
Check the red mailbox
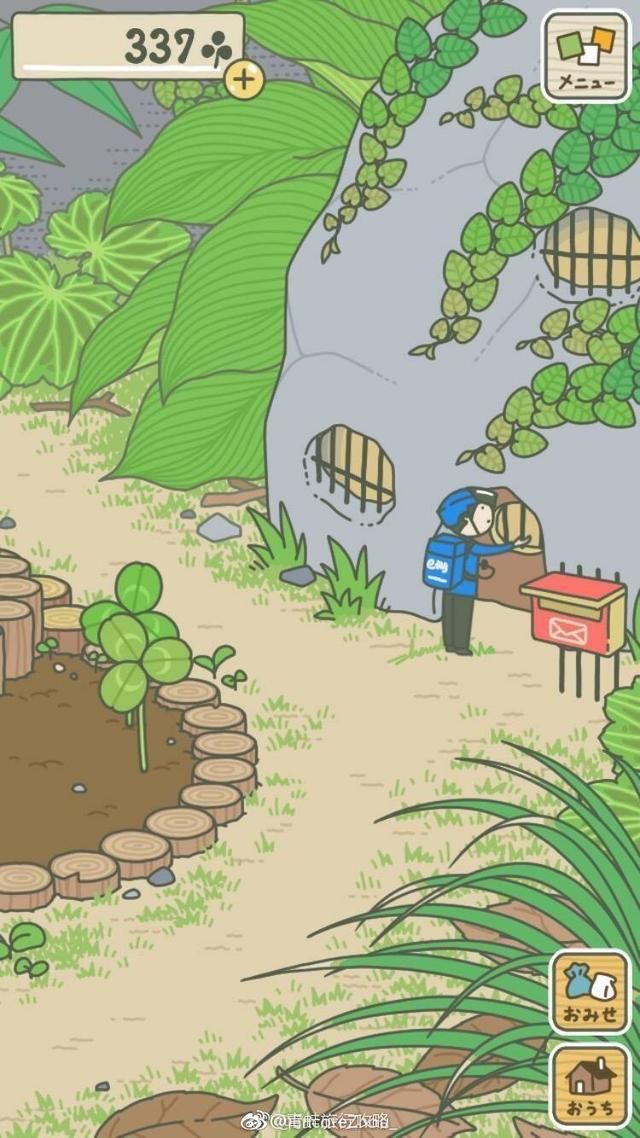click(573, 612)
